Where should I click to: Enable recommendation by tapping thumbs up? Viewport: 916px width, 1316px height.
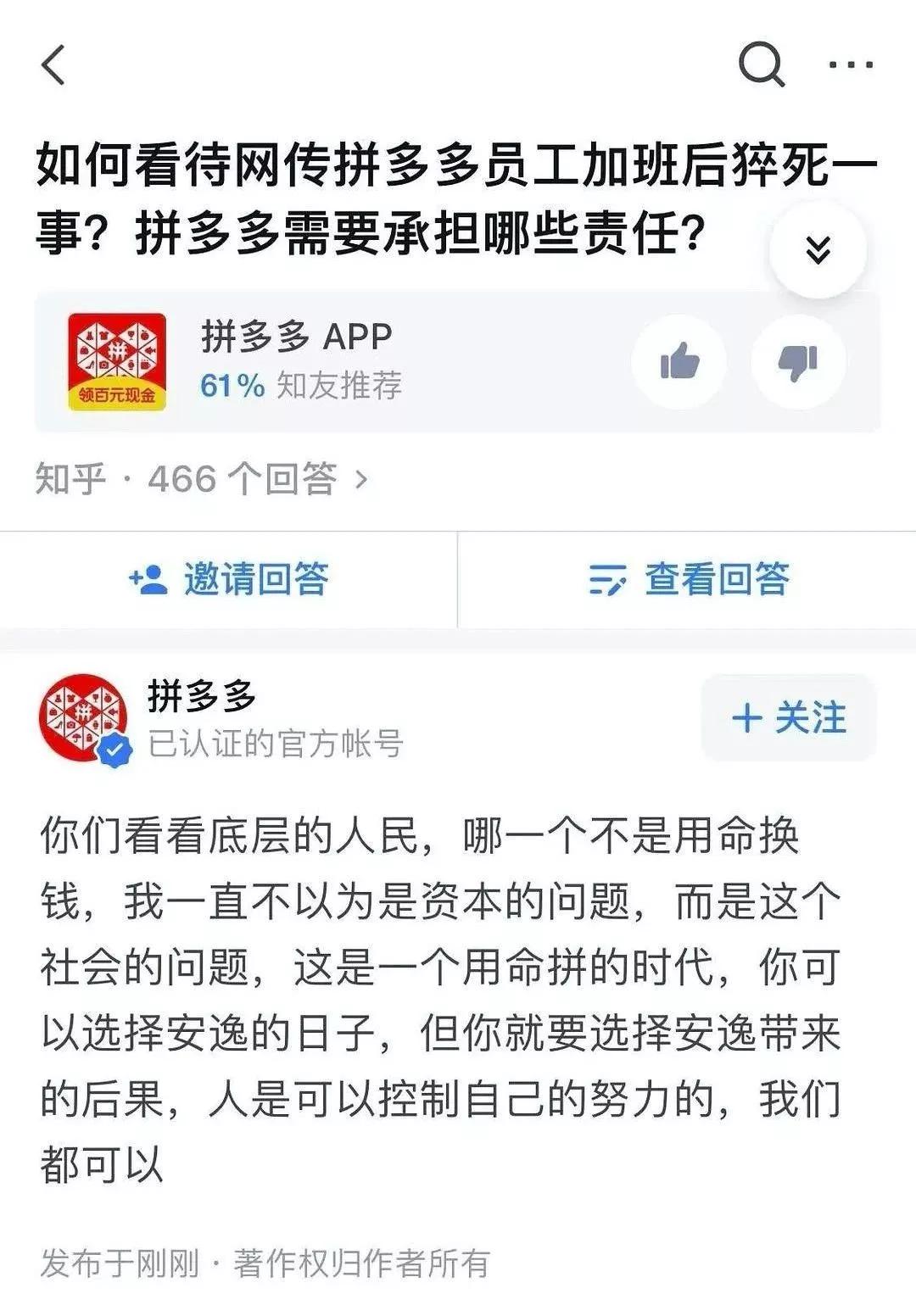pos(679,360)
